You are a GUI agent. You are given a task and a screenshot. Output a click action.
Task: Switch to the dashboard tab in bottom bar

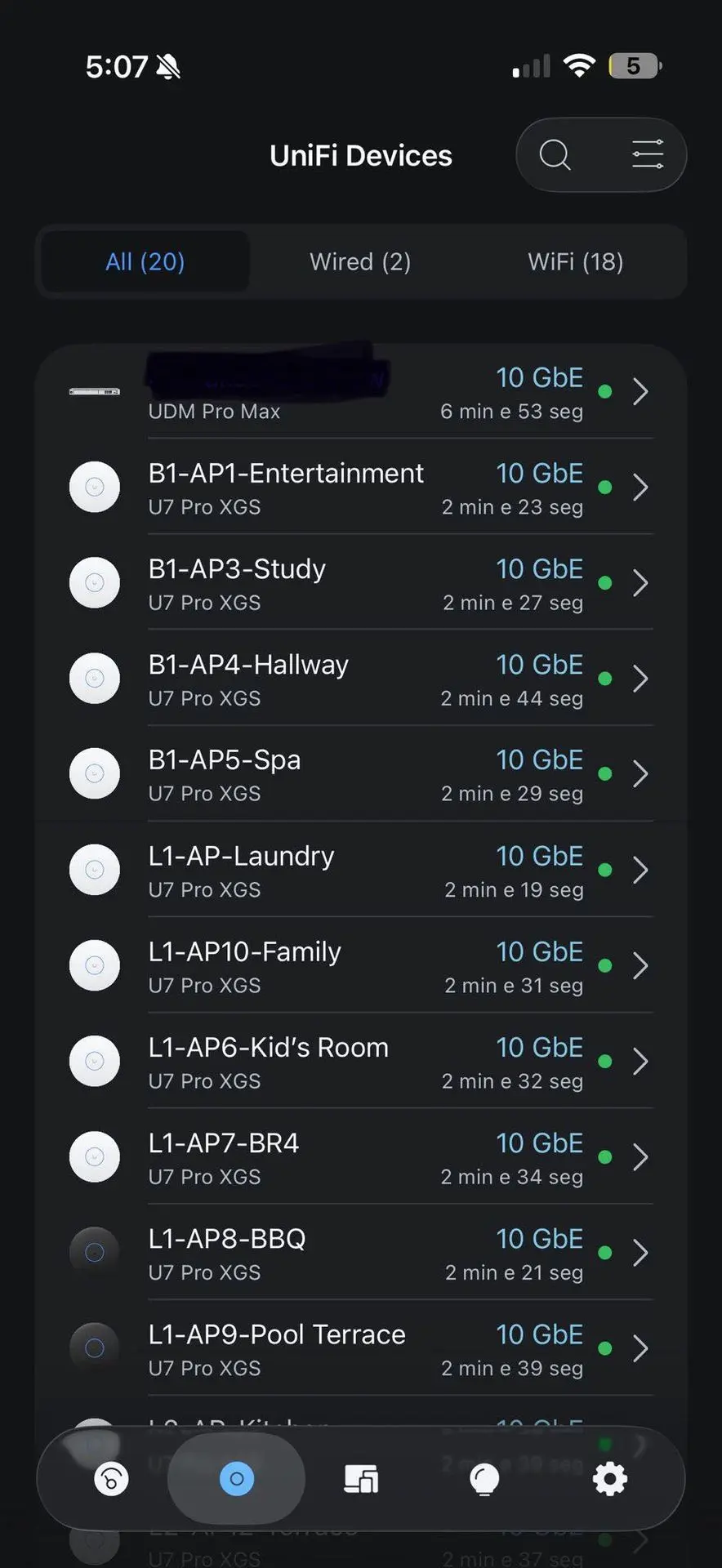112,1479
